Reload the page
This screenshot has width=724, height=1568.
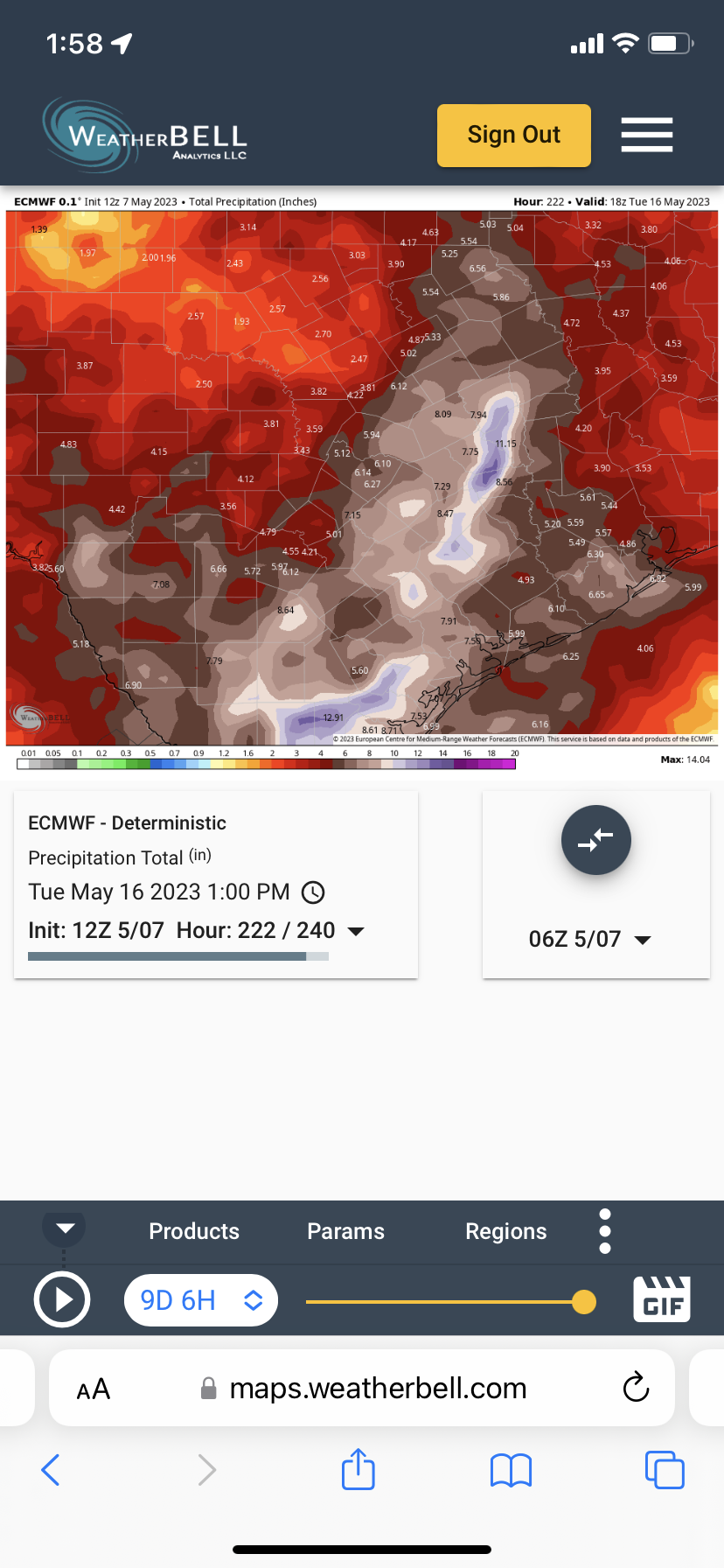[x=636, y=1388]
